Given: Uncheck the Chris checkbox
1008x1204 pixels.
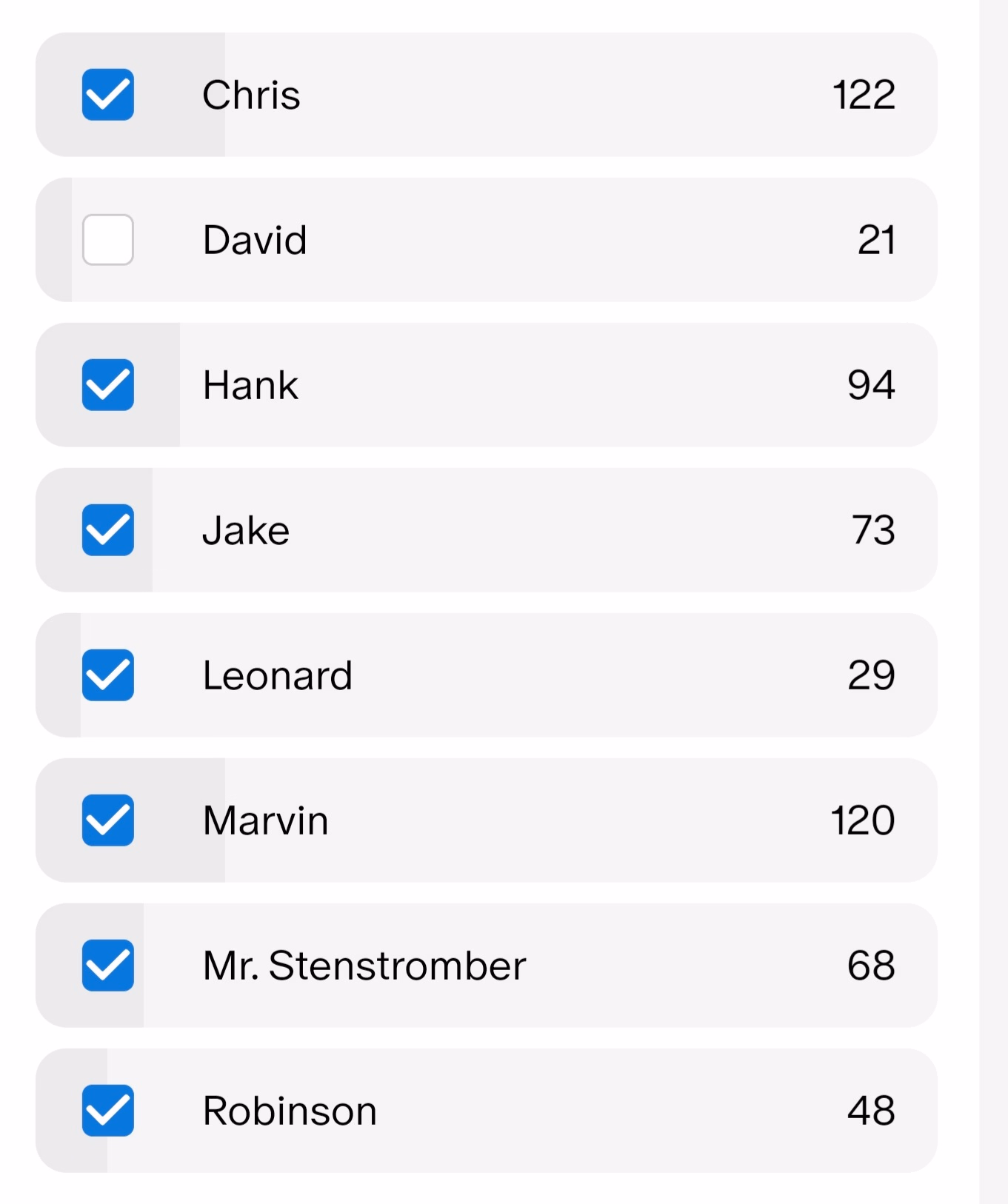Looking at the screenshot, I should [x=108, y=95].
